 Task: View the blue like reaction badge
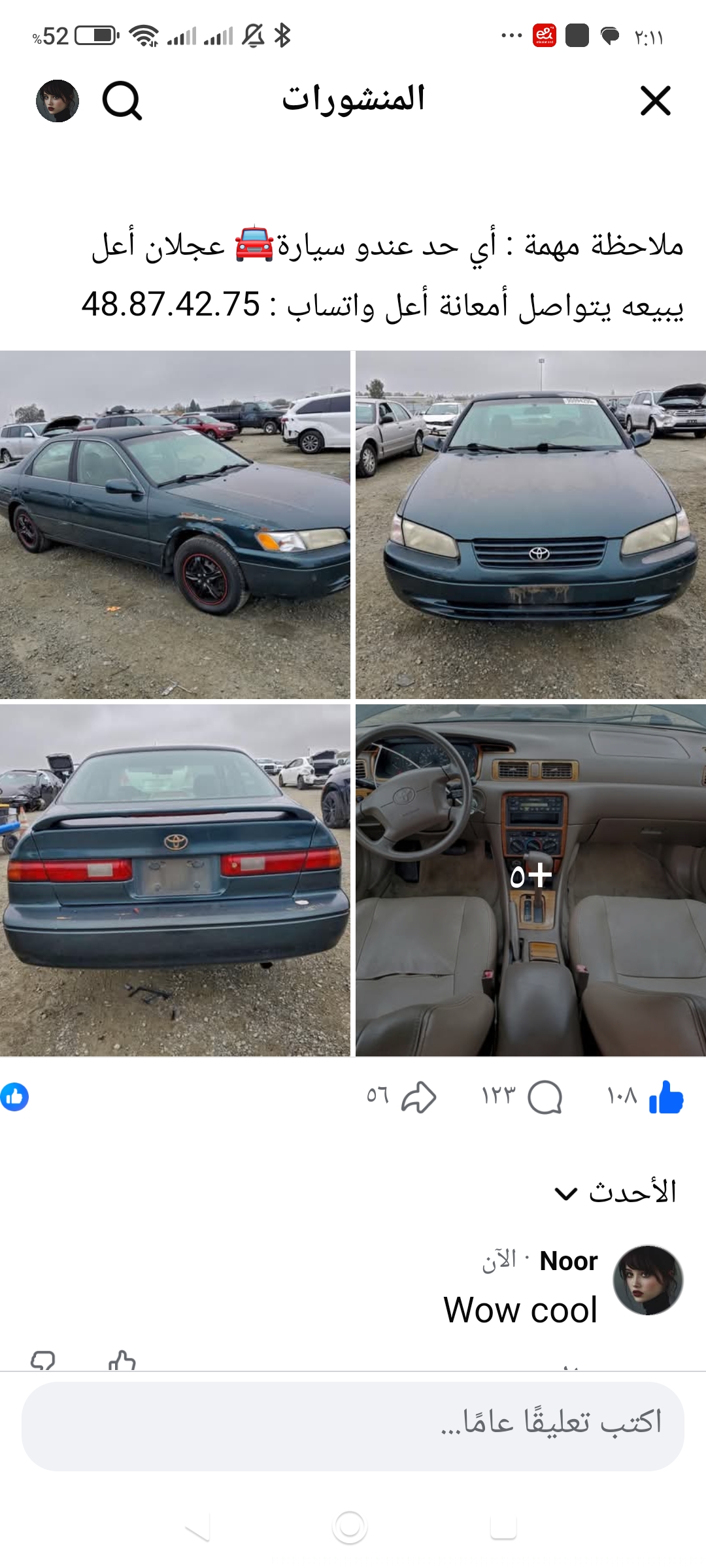pos(14,1097)
